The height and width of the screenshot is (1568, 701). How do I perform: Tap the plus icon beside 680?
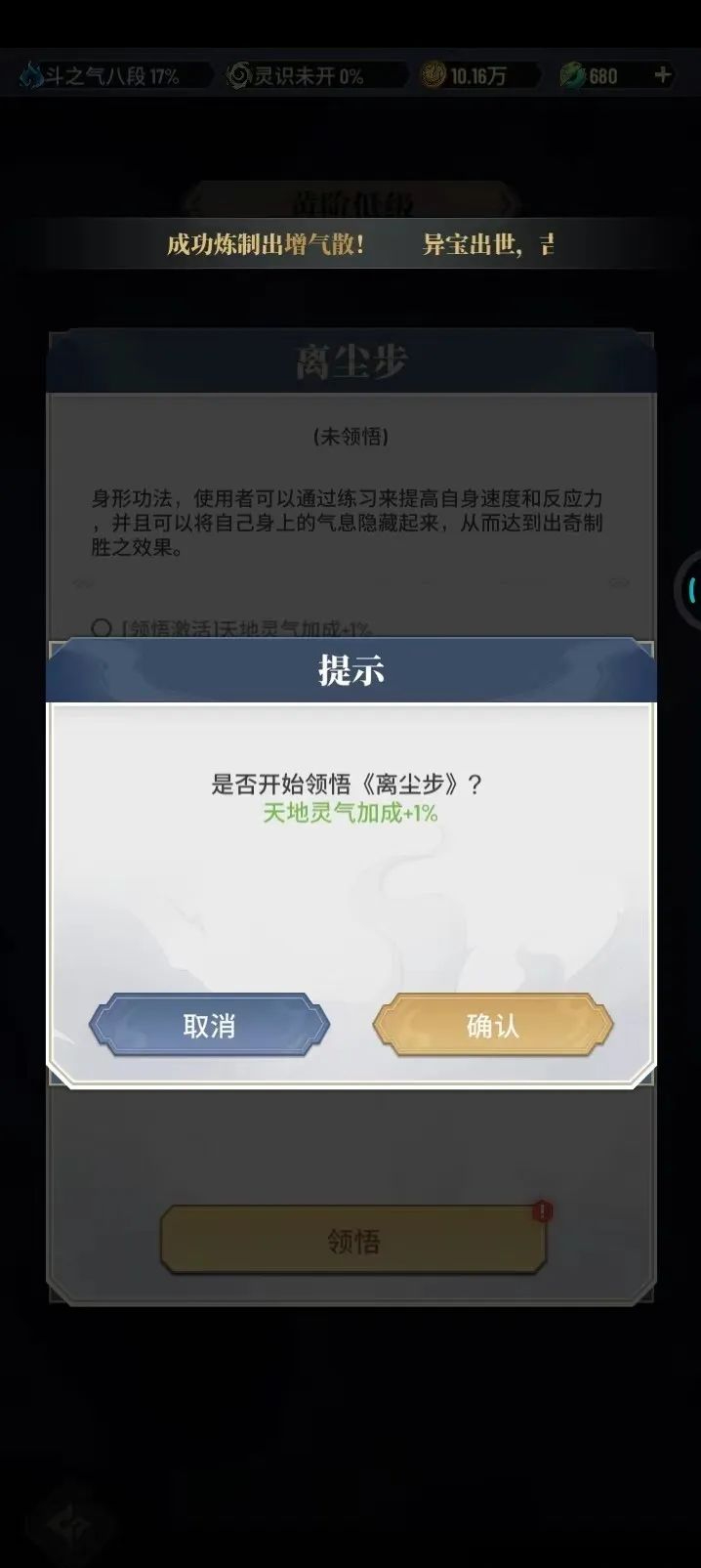663,75
